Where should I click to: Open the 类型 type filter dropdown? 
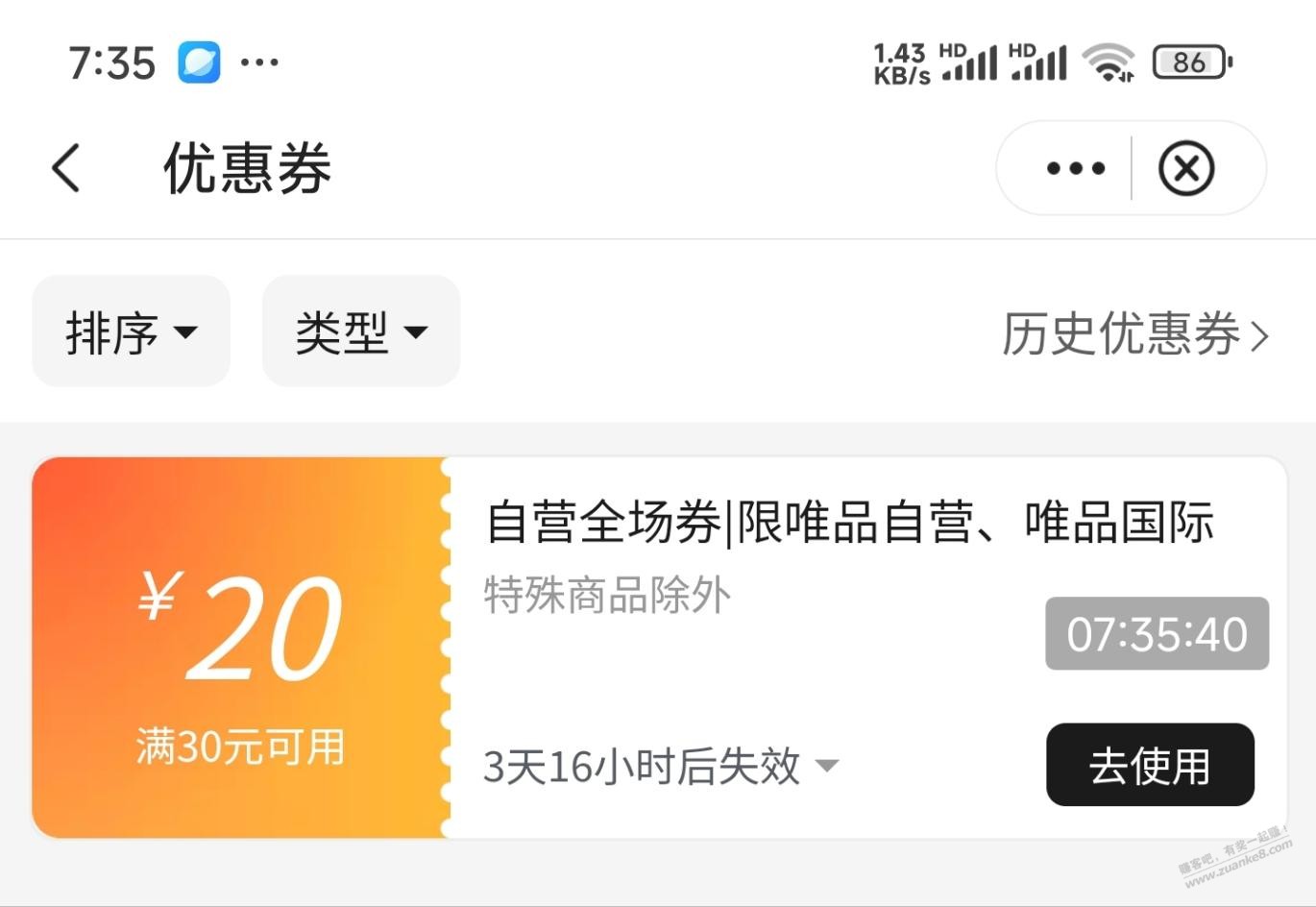pos(361,332)
